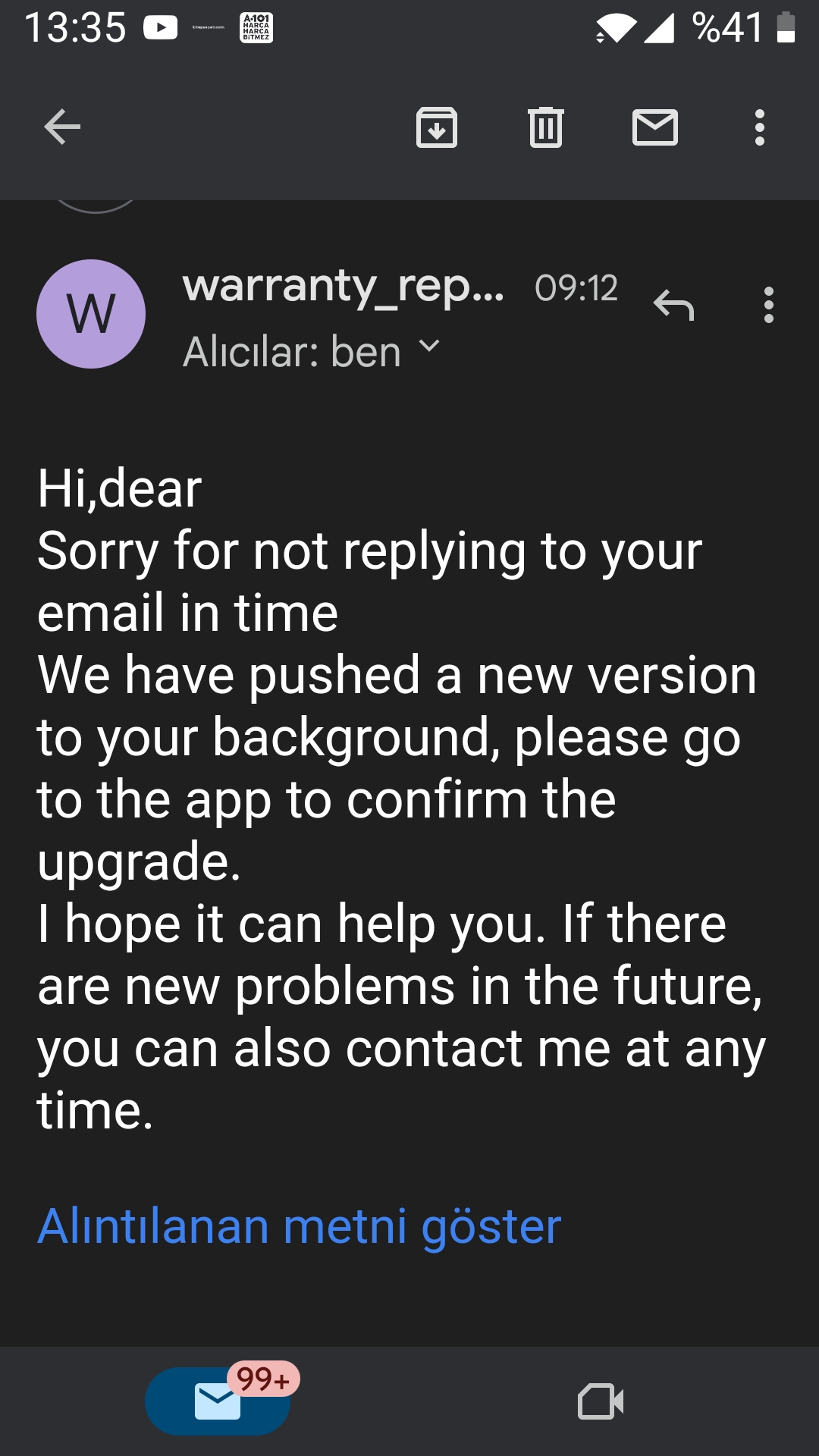
Task: Archive this email
Action: tap(437, 127)
